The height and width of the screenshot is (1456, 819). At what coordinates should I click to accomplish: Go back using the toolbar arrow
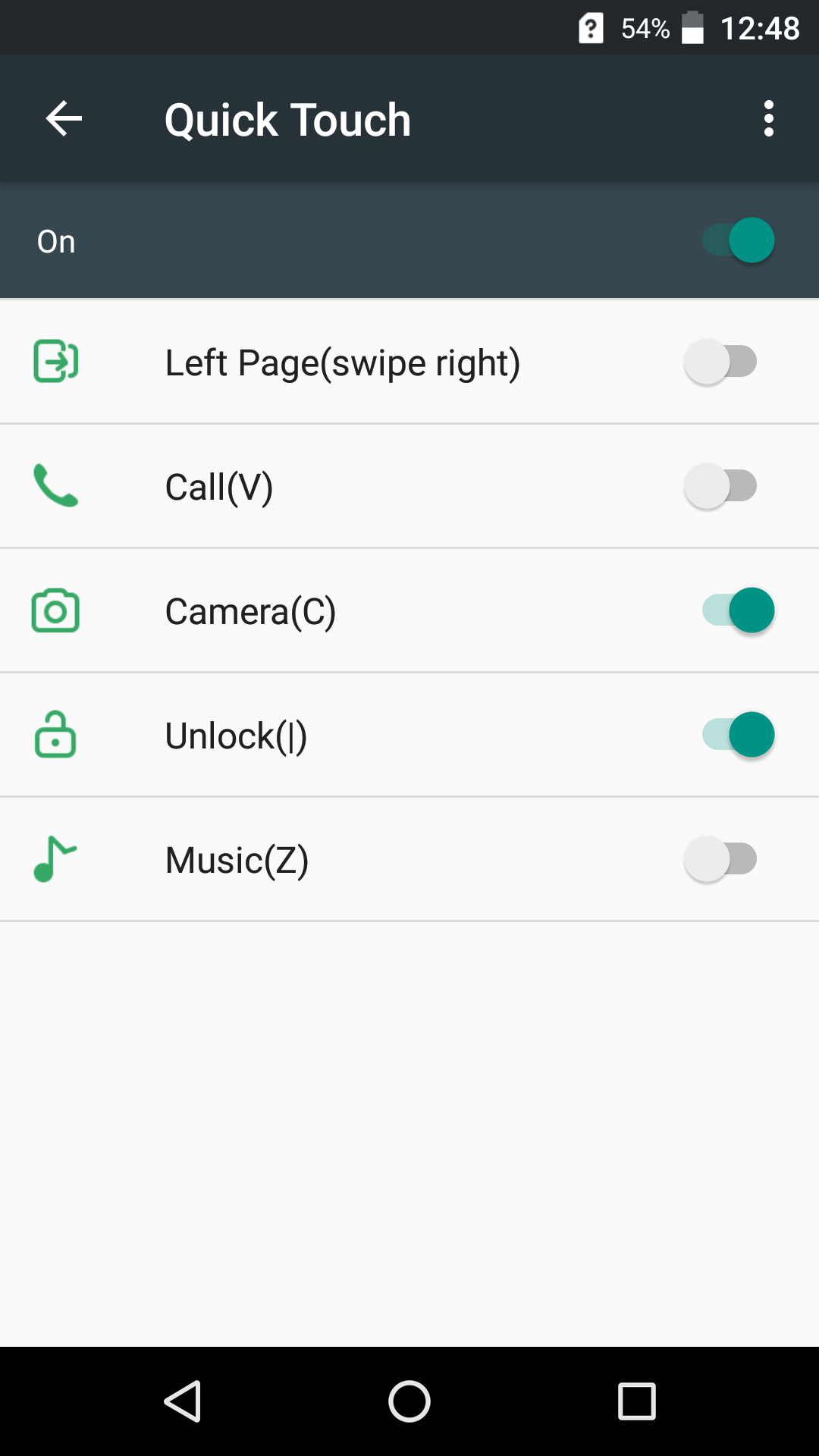click(64, 119)
